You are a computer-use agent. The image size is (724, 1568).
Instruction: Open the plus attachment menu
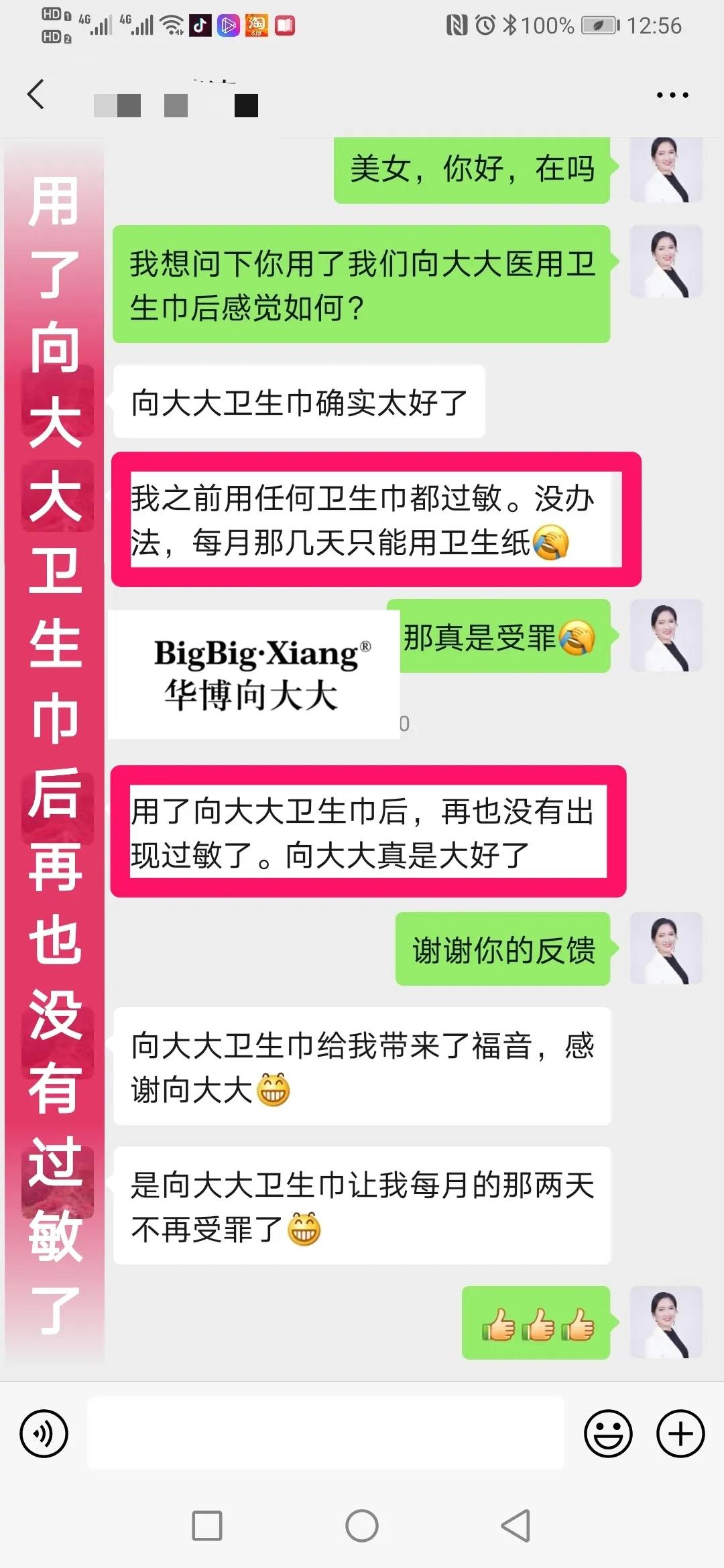(x=680, y=1434)
